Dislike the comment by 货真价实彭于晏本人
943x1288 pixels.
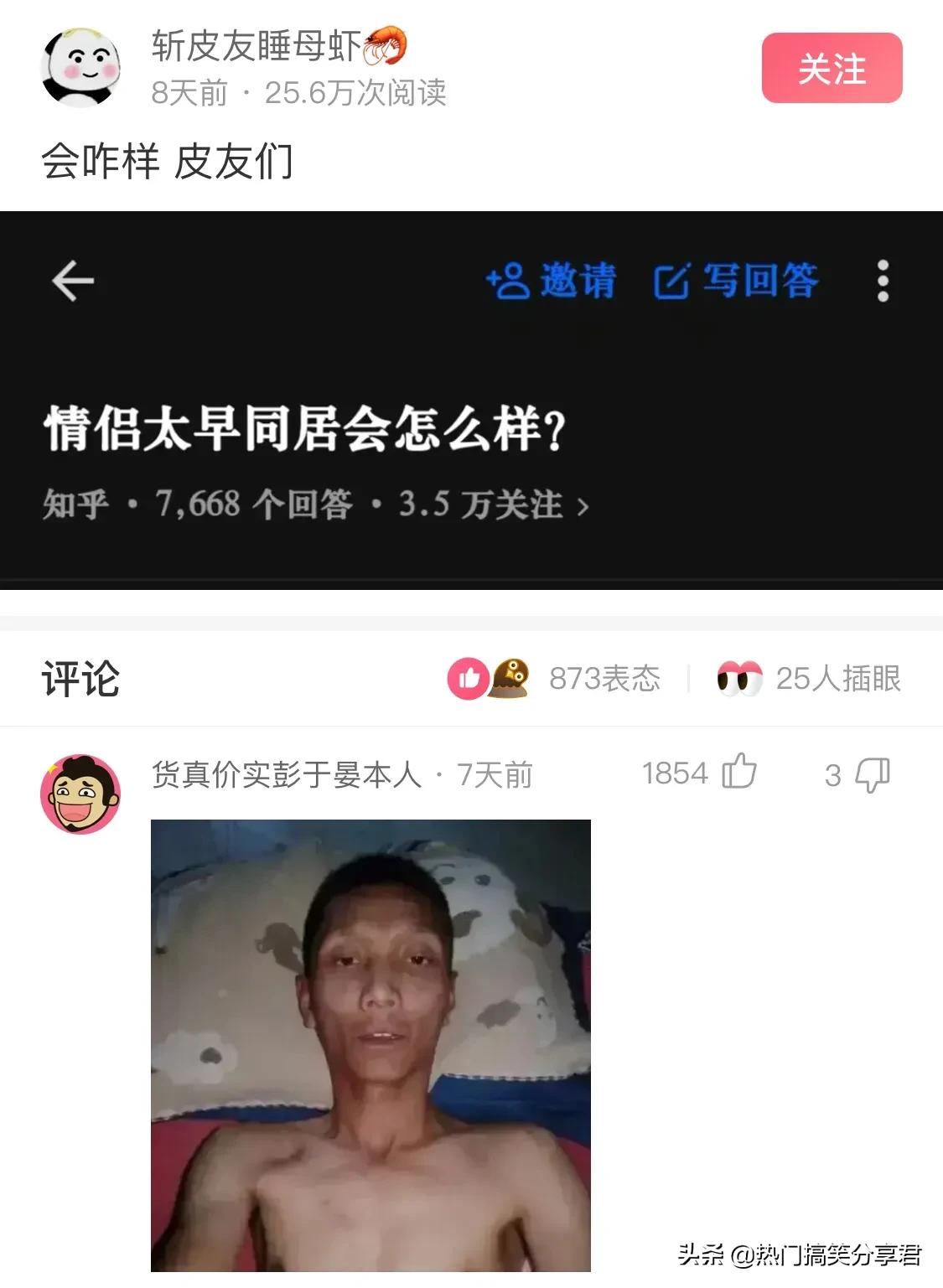pos(871,774)
